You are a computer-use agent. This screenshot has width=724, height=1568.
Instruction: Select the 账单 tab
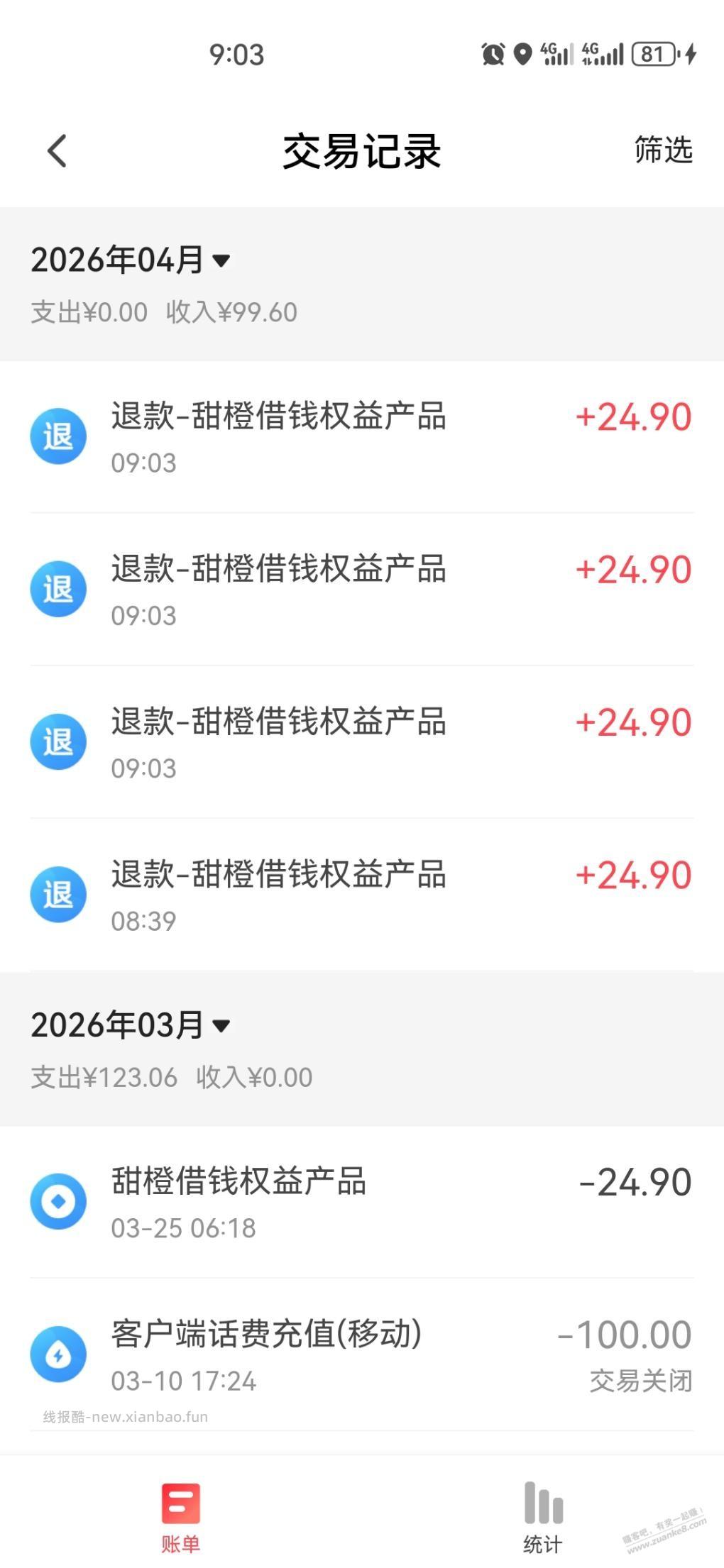[x=181, y=1522]
